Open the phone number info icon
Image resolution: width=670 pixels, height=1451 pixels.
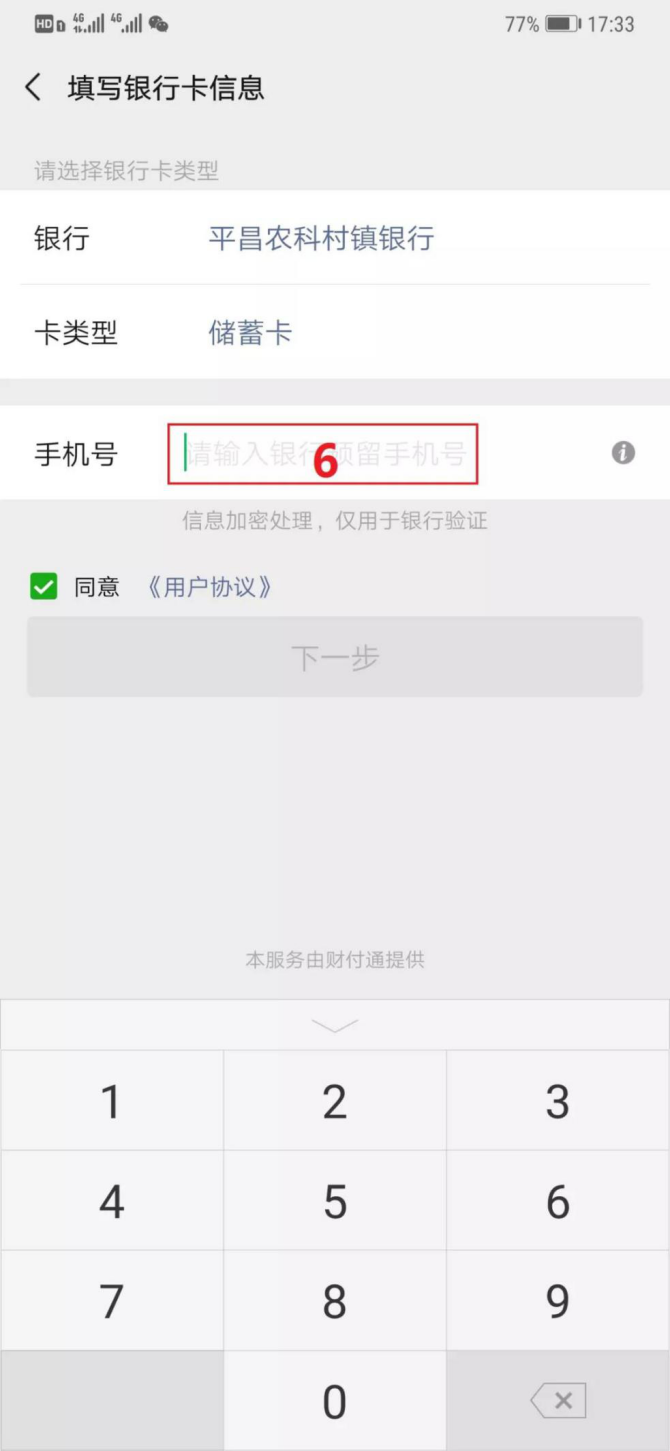coord(623,453)
